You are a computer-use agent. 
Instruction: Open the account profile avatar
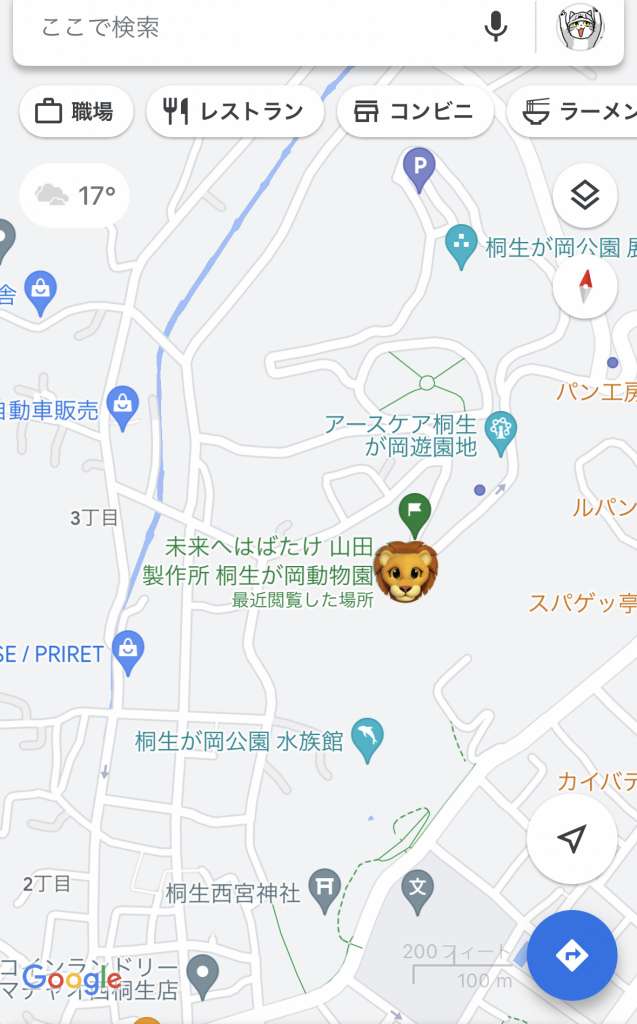pos(580,27)
